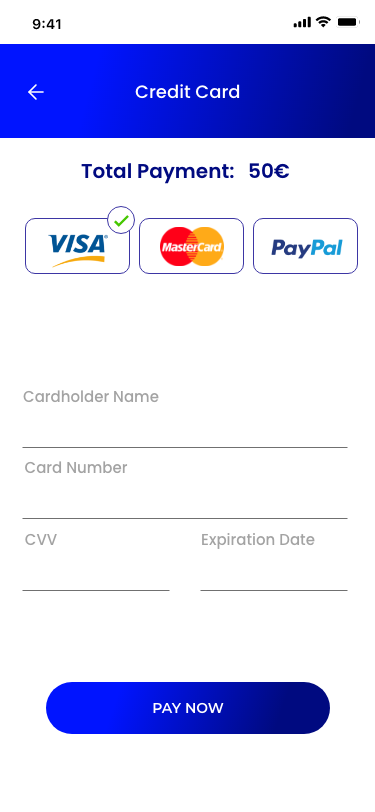The width and height of the screenshot is (375, 812).
Task: Select the VISA payment card
Action: click(77, 246)
